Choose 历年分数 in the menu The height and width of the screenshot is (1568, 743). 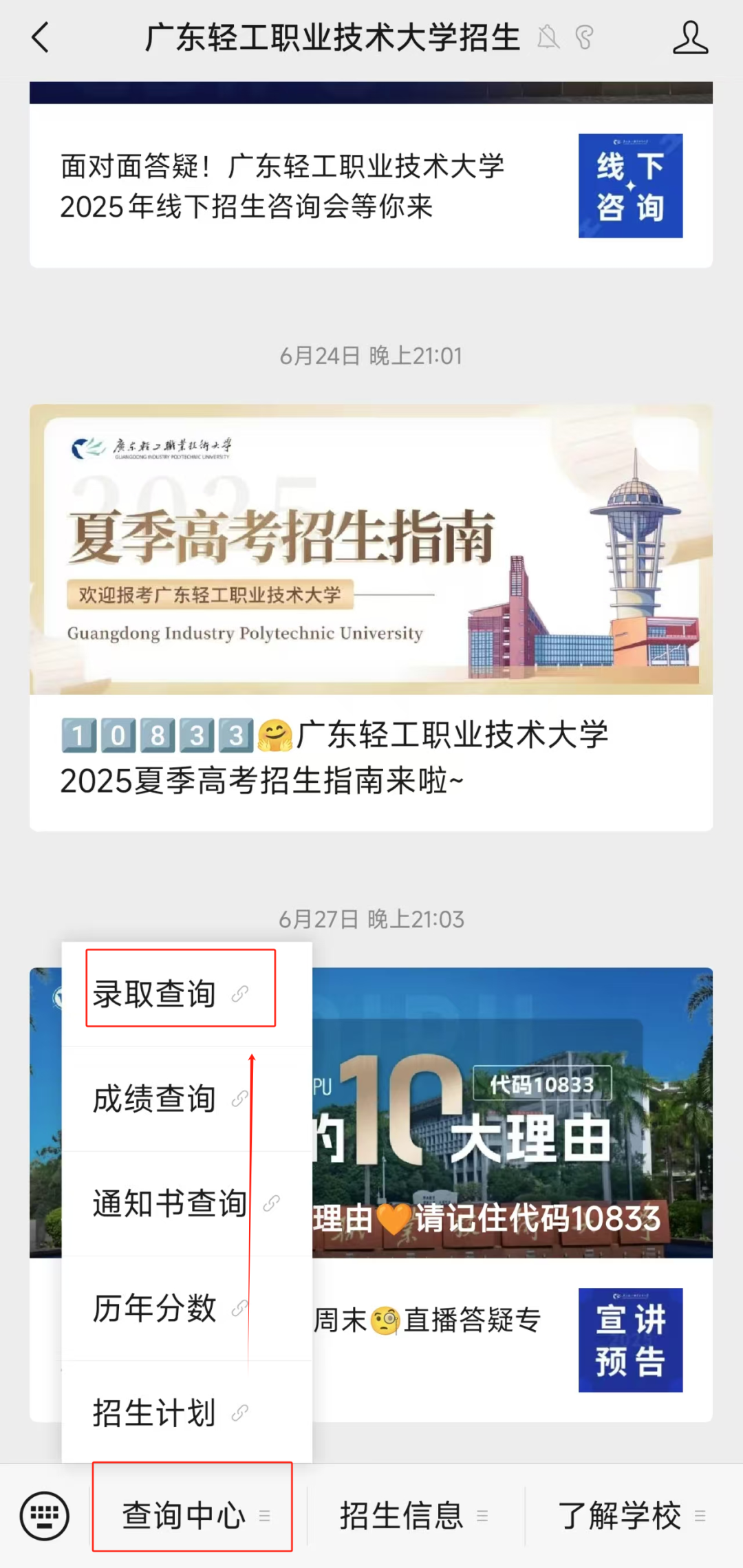(x=155, y=1308)
